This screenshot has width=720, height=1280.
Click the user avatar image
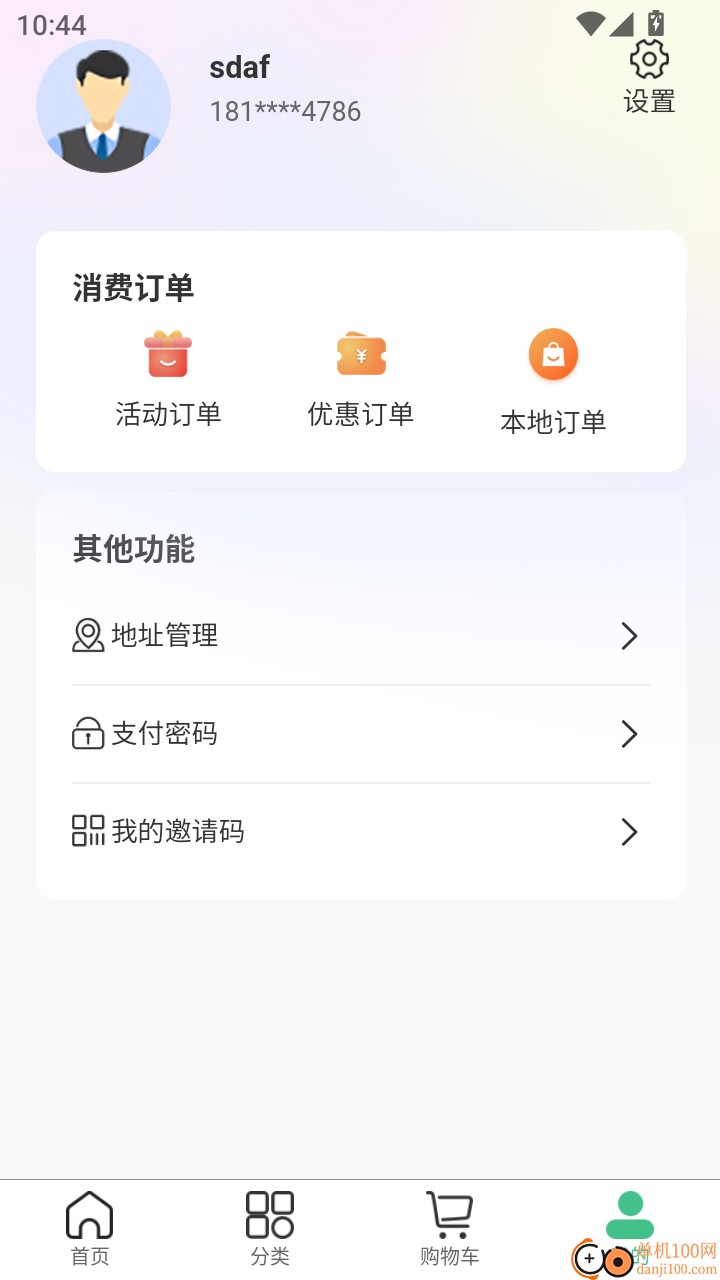104,106
